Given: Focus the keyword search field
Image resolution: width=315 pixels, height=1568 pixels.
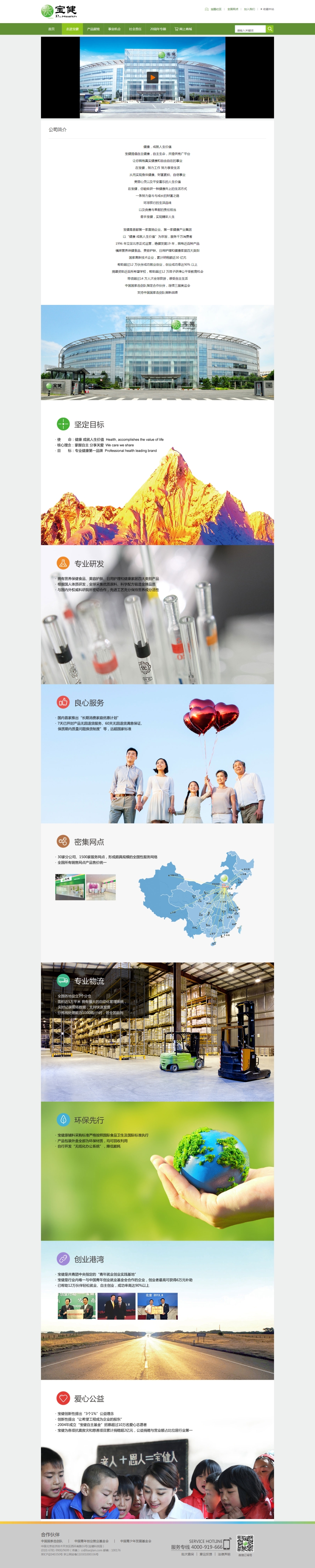Looking at the screenshot, I should [x=250, y=30].
